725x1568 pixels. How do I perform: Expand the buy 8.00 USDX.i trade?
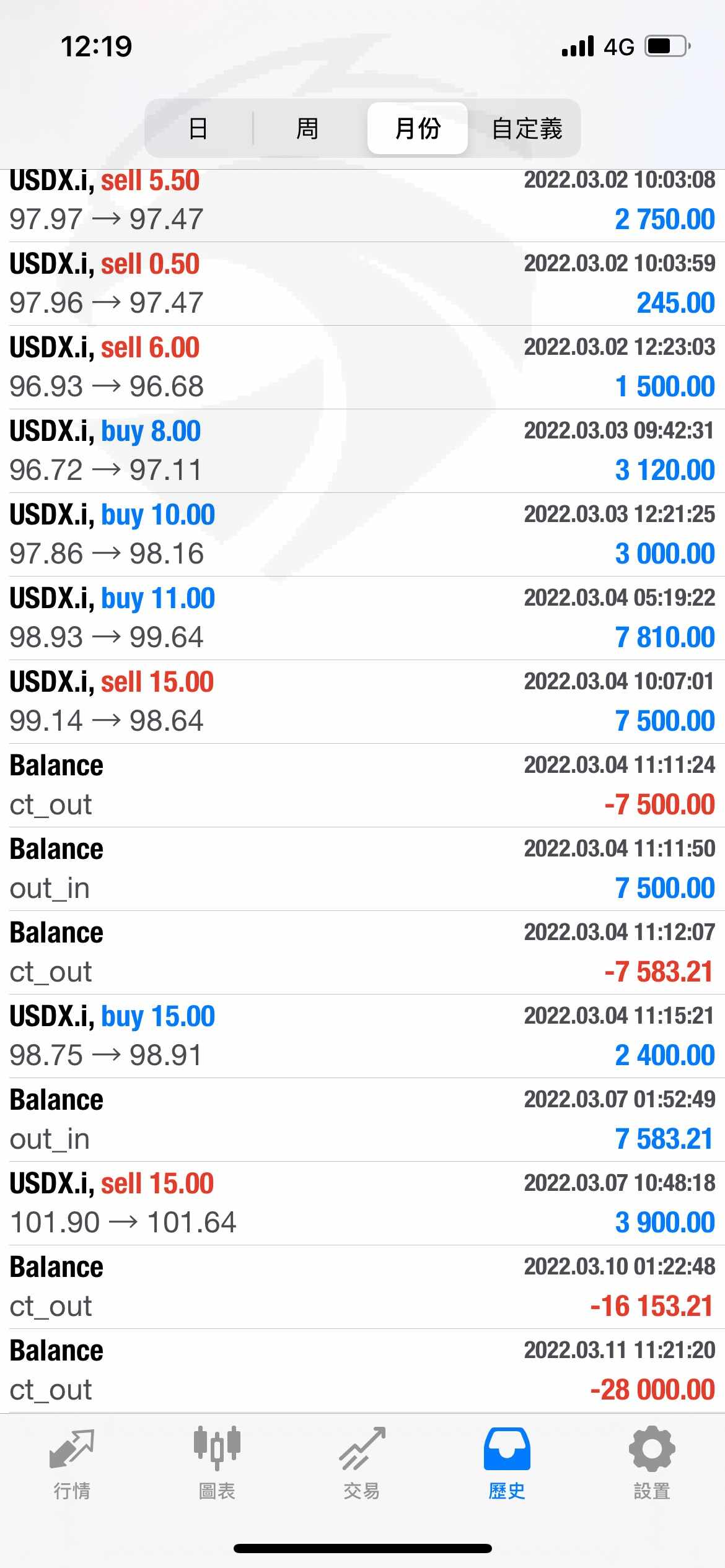point(362,451)
